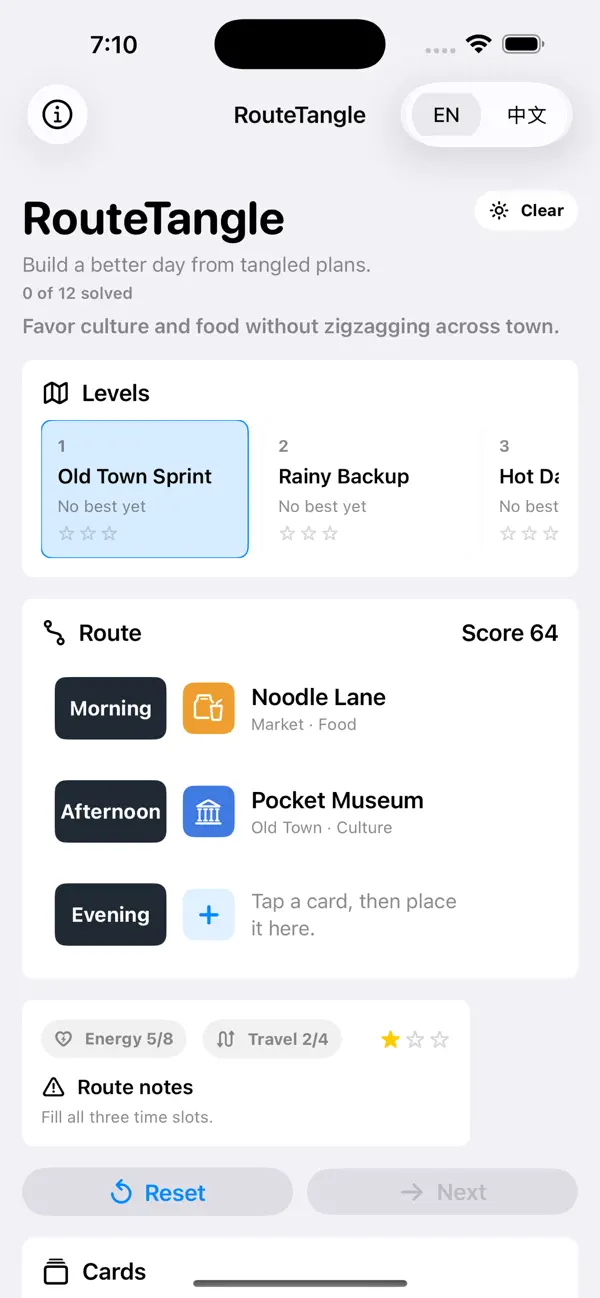Viewport: 600px width, 1298px height.
Task: Tap the Clear weather button
Action: [x=526, y=211]
